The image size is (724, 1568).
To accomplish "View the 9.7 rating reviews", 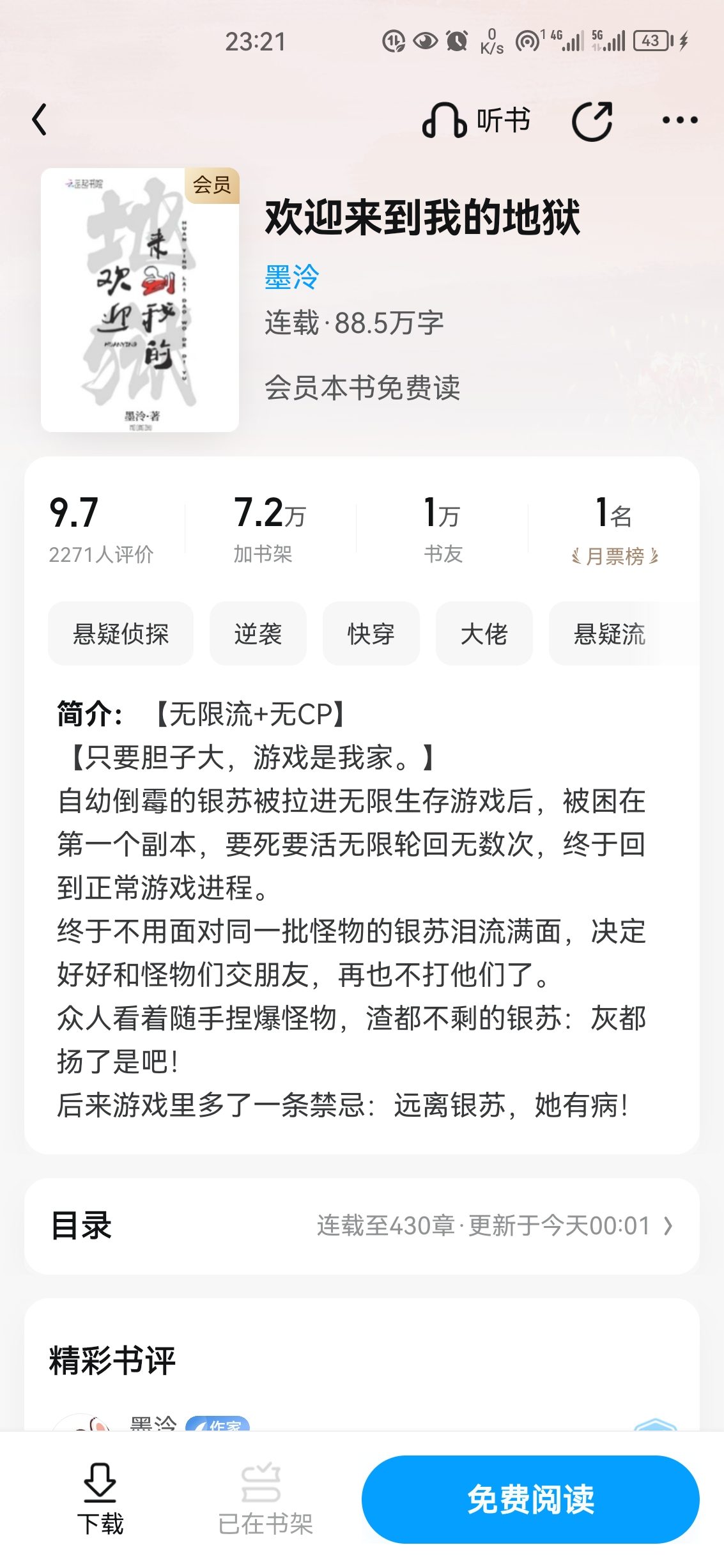I will click(101, 529).
